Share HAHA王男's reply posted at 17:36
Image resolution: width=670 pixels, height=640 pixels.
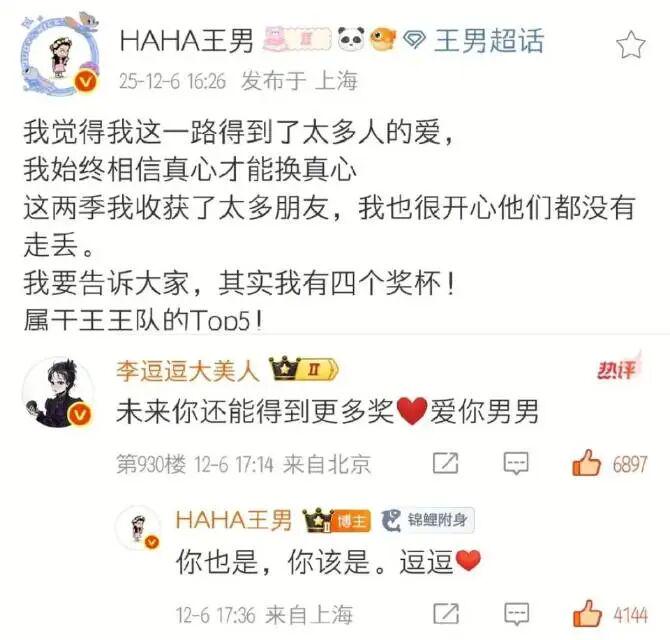445,613
